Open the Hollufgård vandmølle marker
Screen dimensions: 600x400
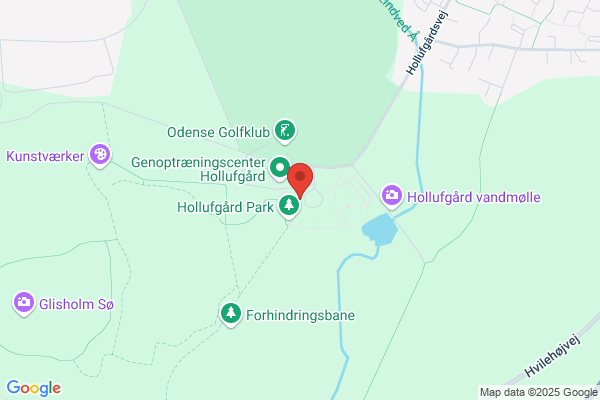(391, 196)
